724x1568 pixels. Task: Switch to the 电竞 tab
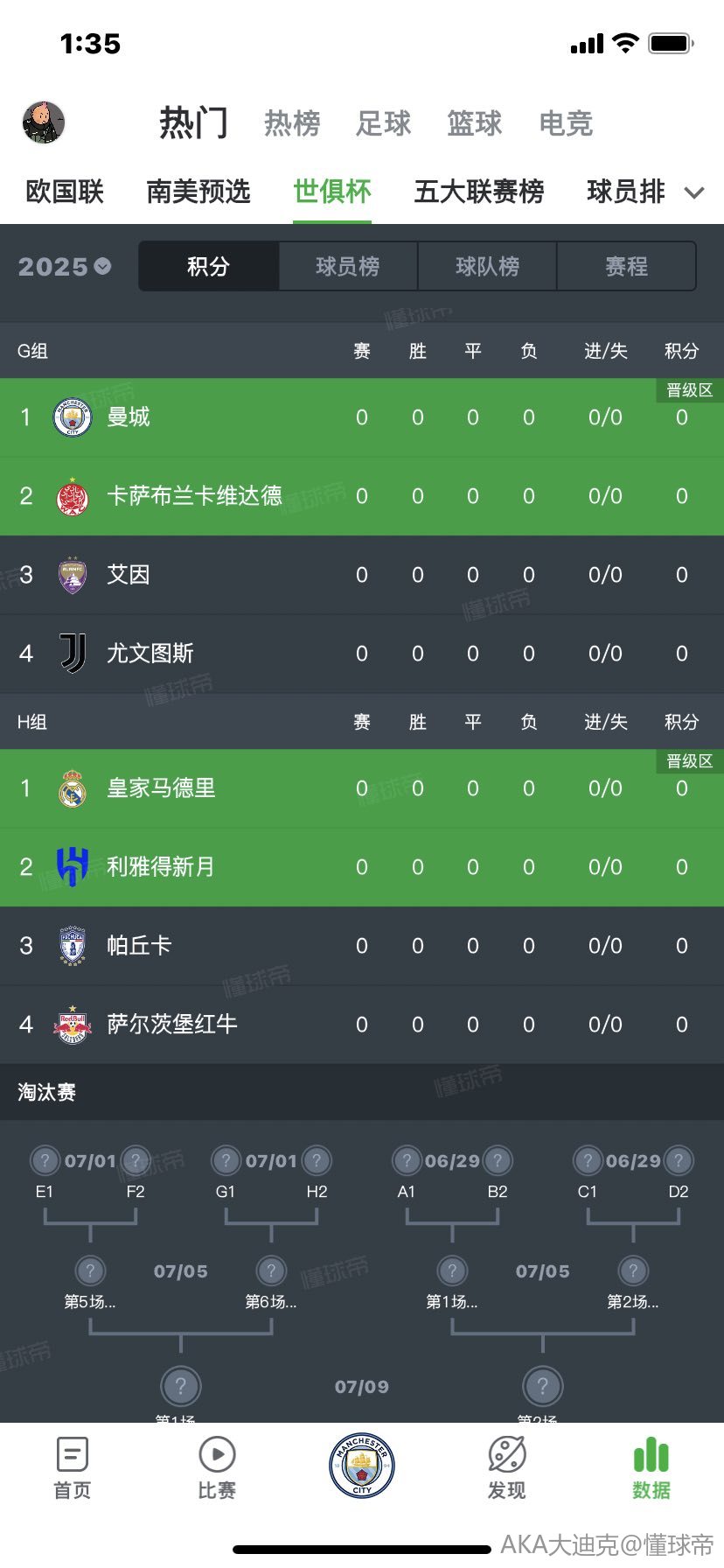566,123
